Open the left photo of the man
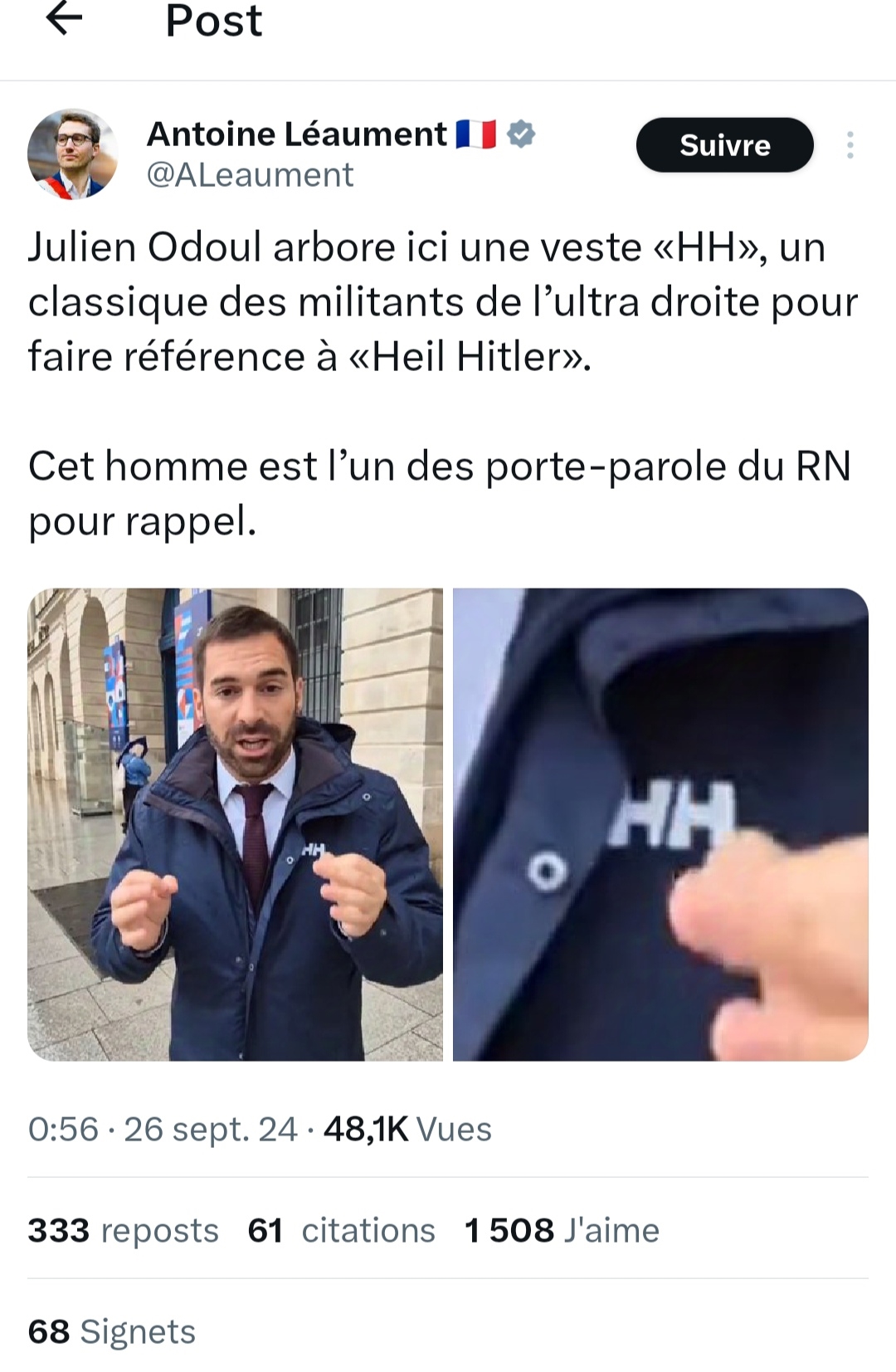 click(x=235, y=824)
